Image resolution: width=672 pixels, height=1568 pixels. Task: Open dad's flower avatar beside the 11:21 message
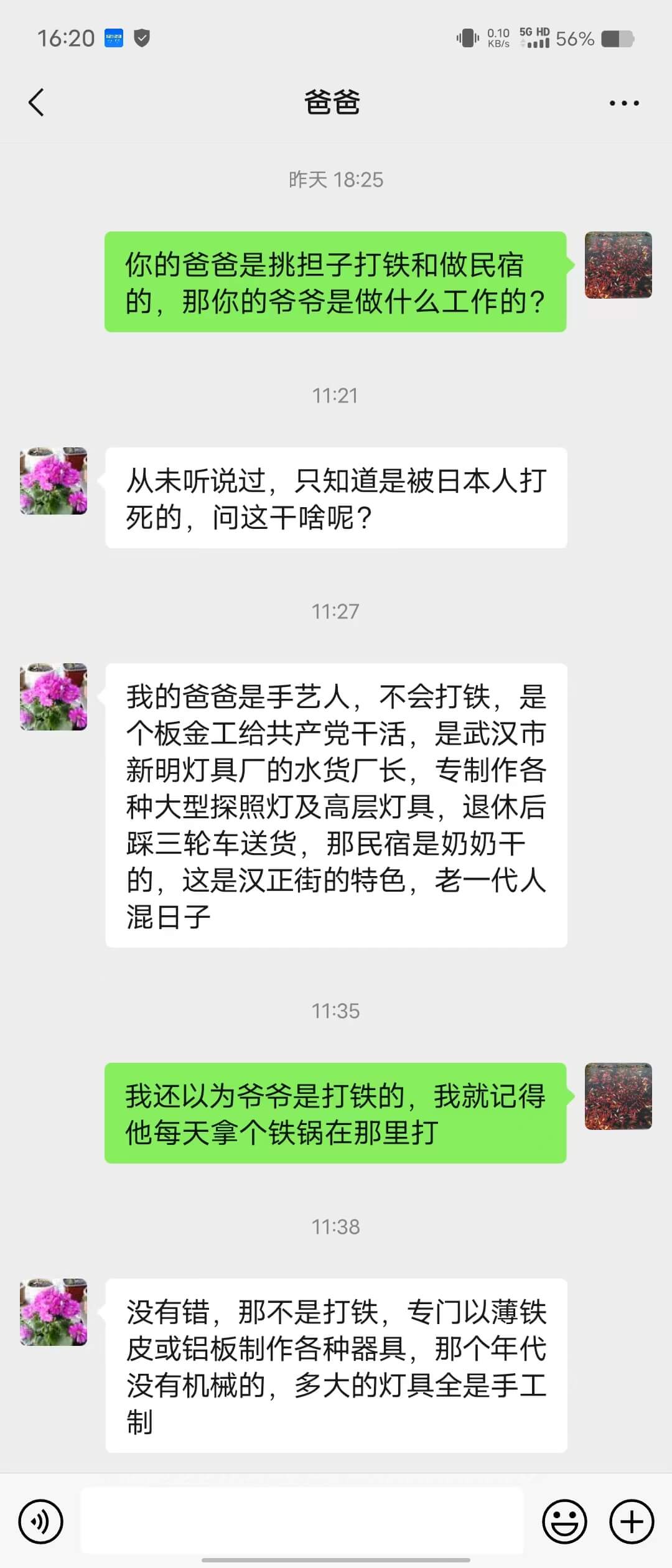click(x=54, y=481)
